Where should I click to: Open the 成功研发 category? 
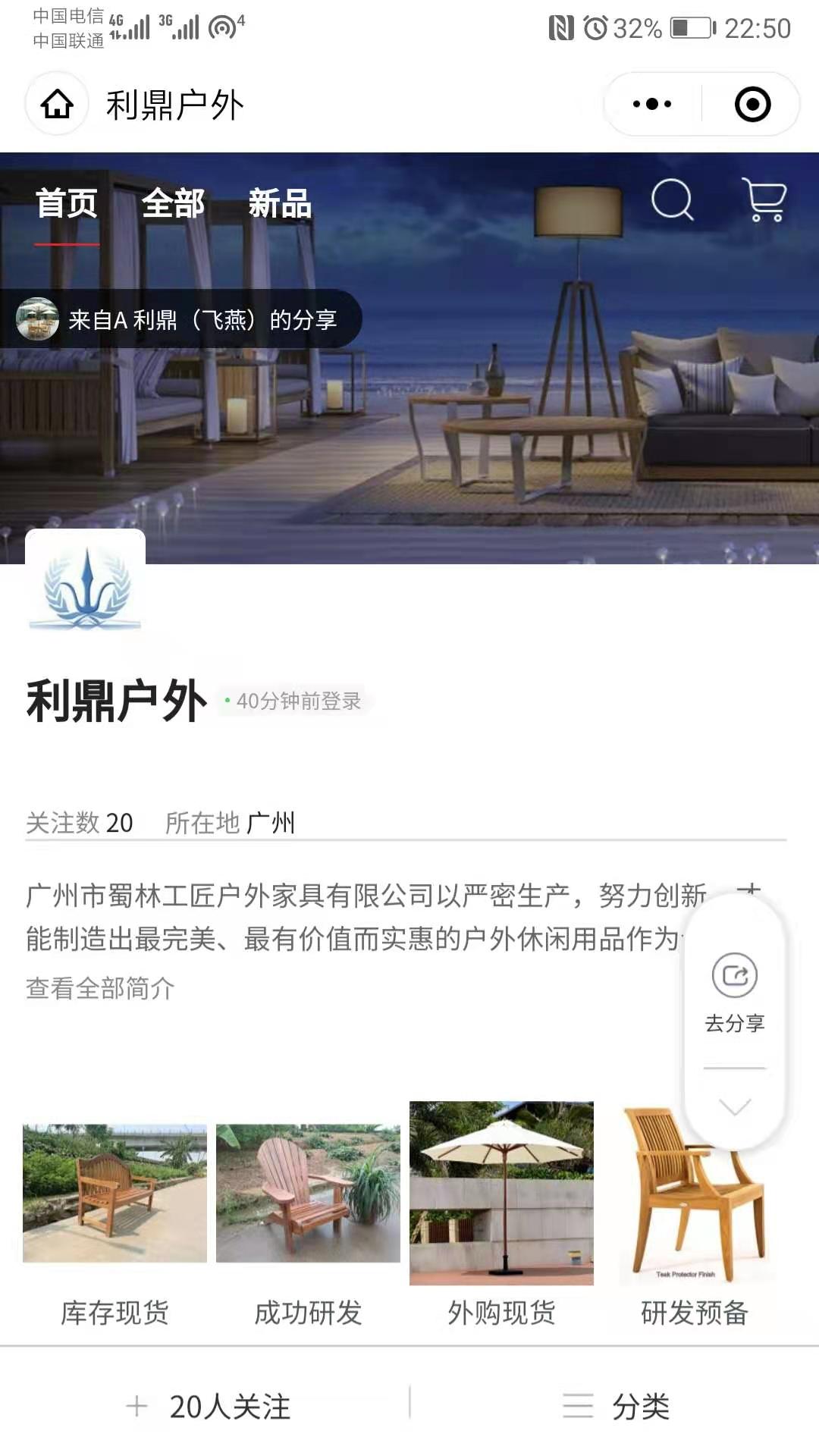pos(308,1221)
